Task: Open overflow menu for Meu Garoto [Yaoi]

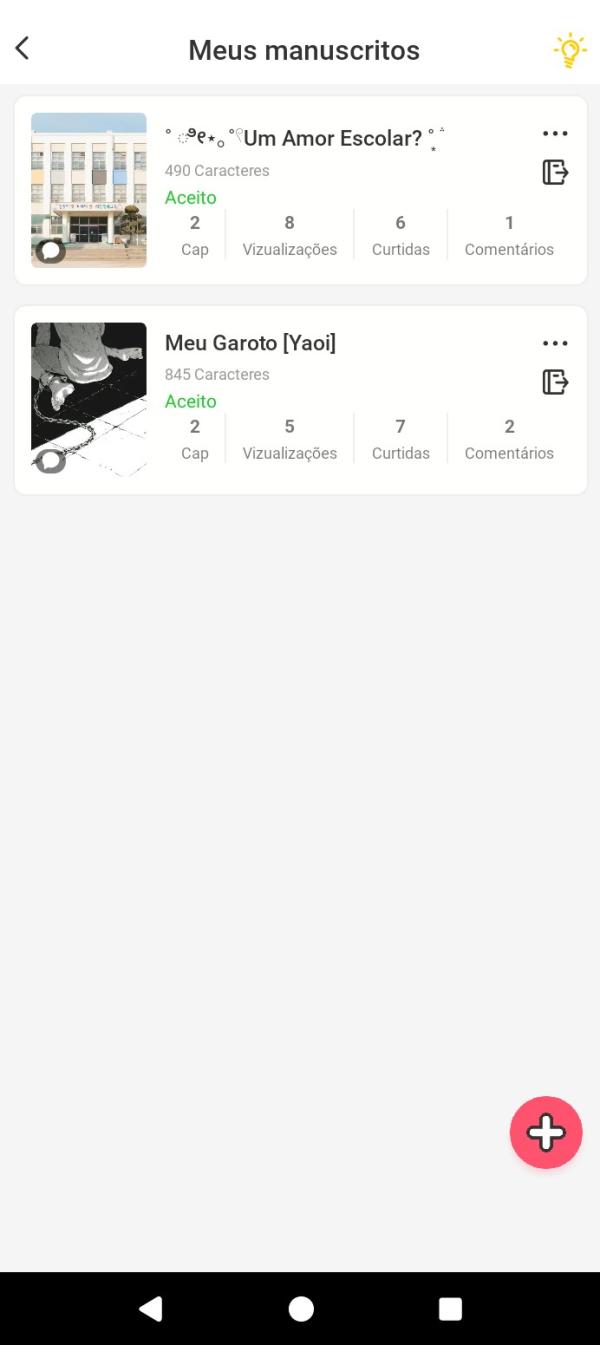Action: coord(555,343)
